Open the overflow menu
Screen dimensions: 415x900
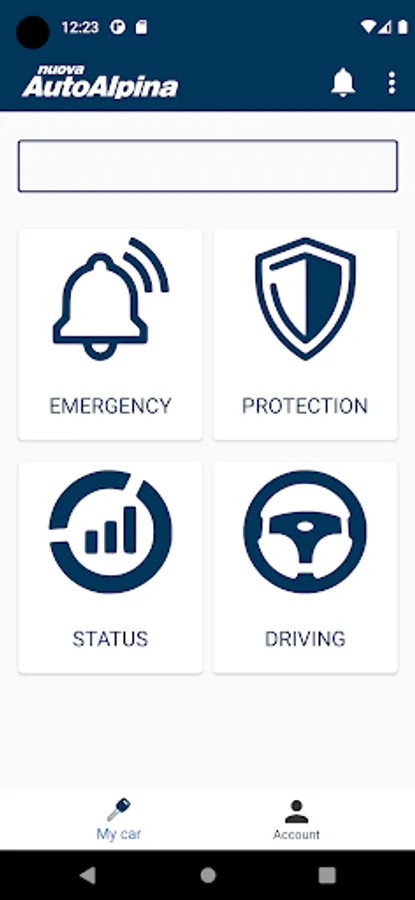coord(392,83)
